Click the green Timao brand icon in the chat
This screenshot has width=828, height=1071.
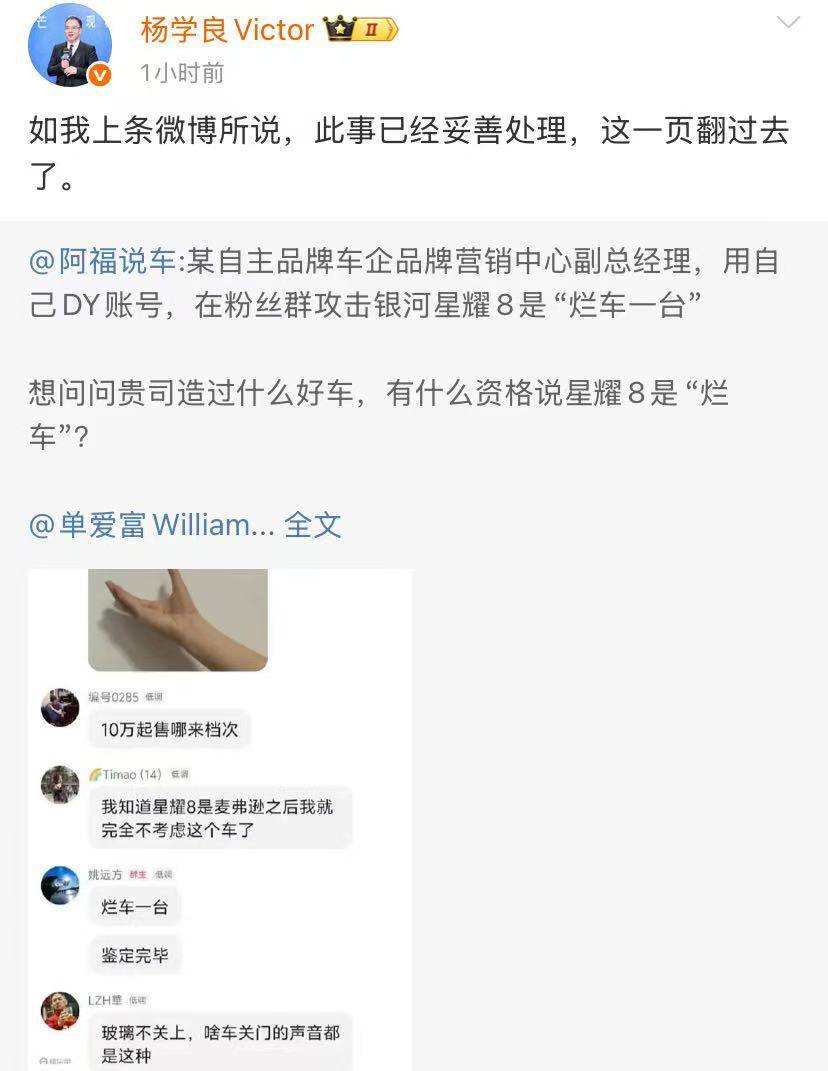point(93,774)
